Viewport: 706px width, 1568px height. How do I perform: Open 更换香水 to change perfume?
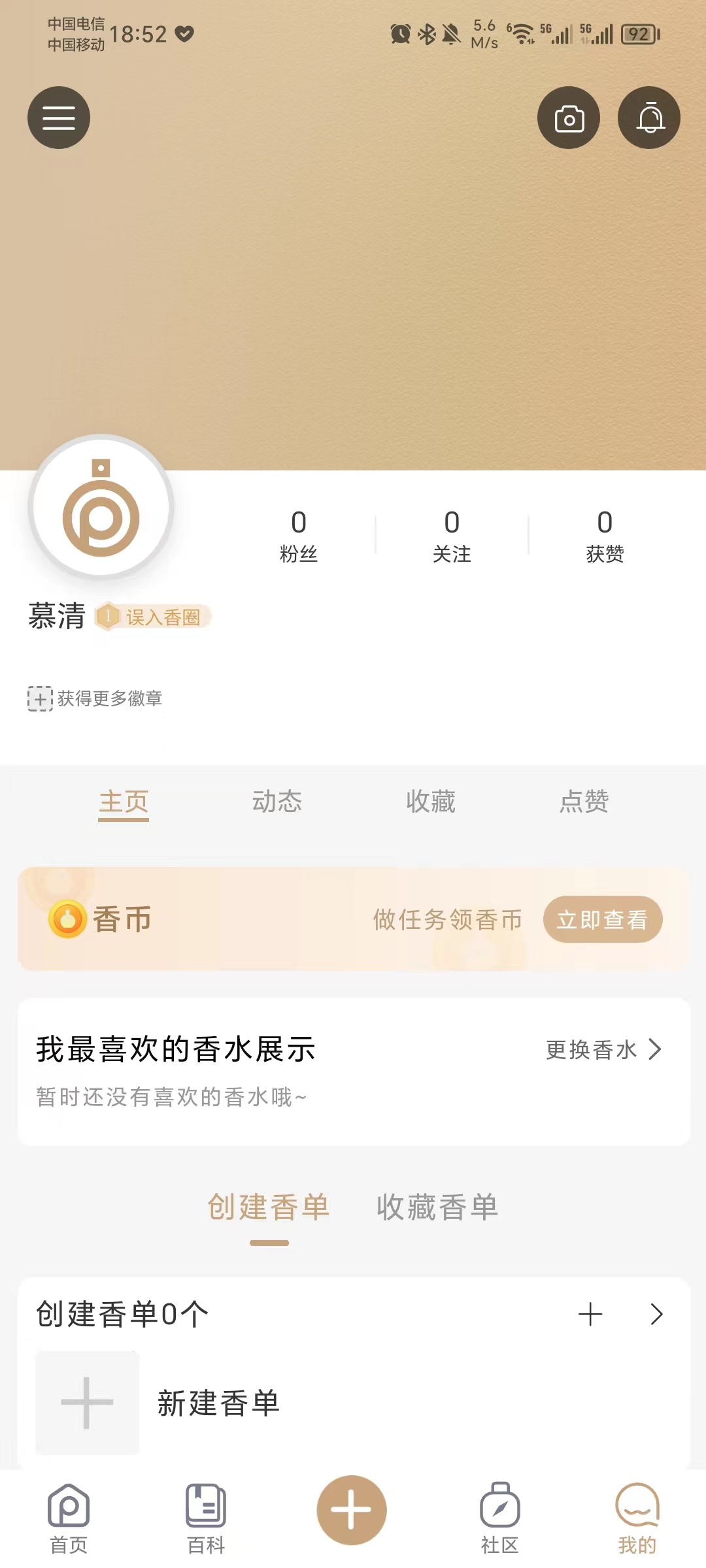pos(603,1050)
